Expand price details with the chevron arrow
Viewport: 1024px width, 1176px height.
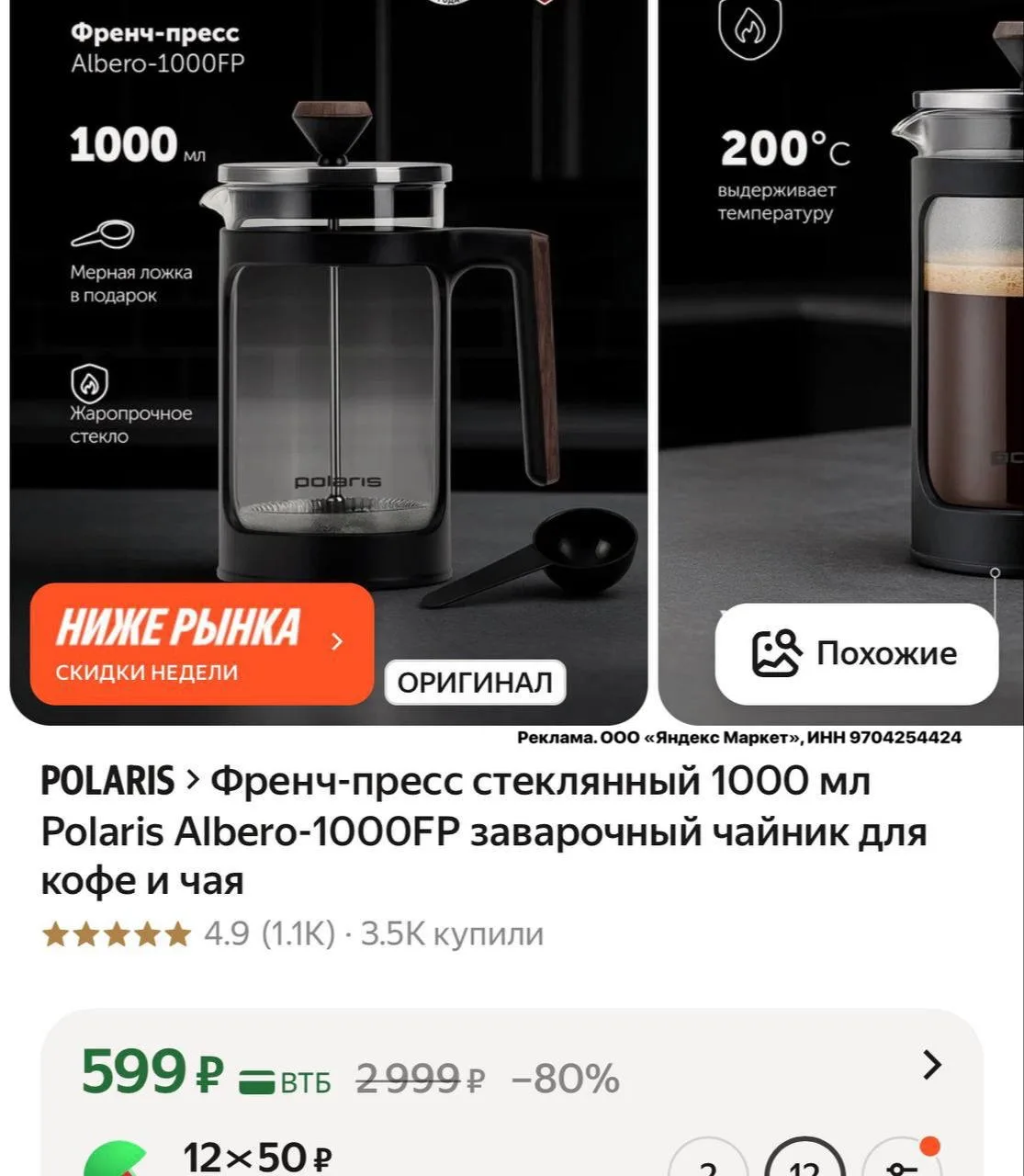[931, 1065]
